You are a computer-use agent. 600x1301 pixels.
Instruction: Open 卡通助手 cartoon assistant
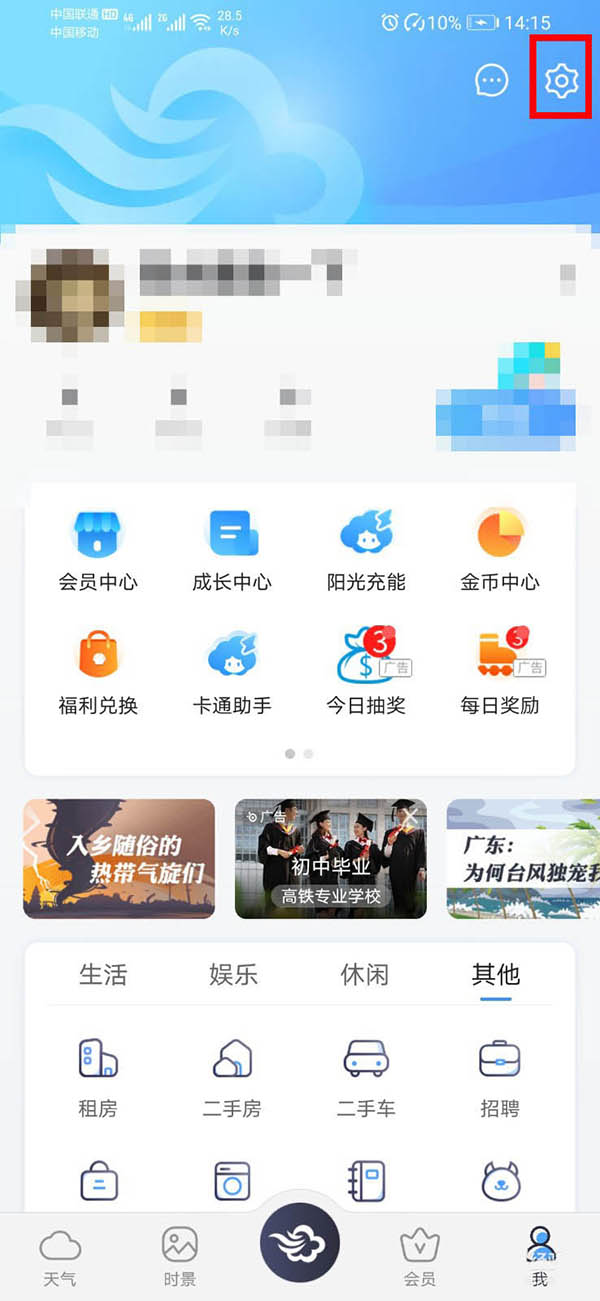pos(232,672)
